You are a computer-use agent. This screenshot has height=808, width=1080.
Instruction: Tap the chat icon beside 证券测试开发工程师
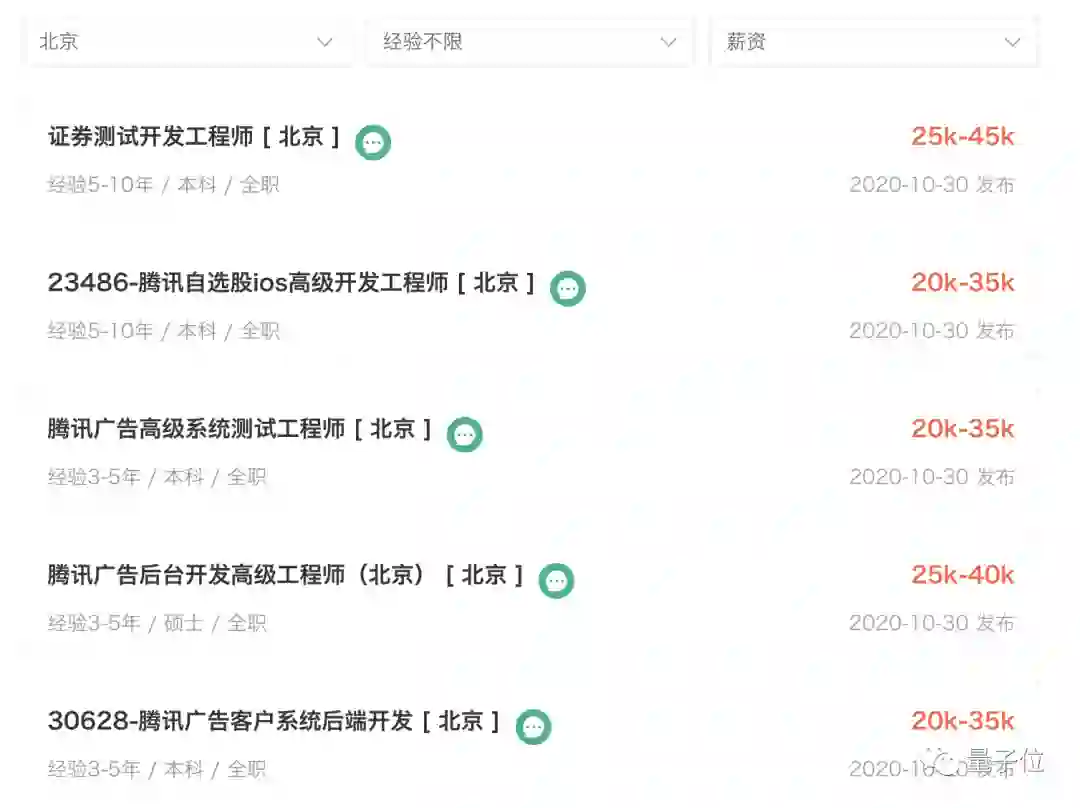tap(373, 142)
